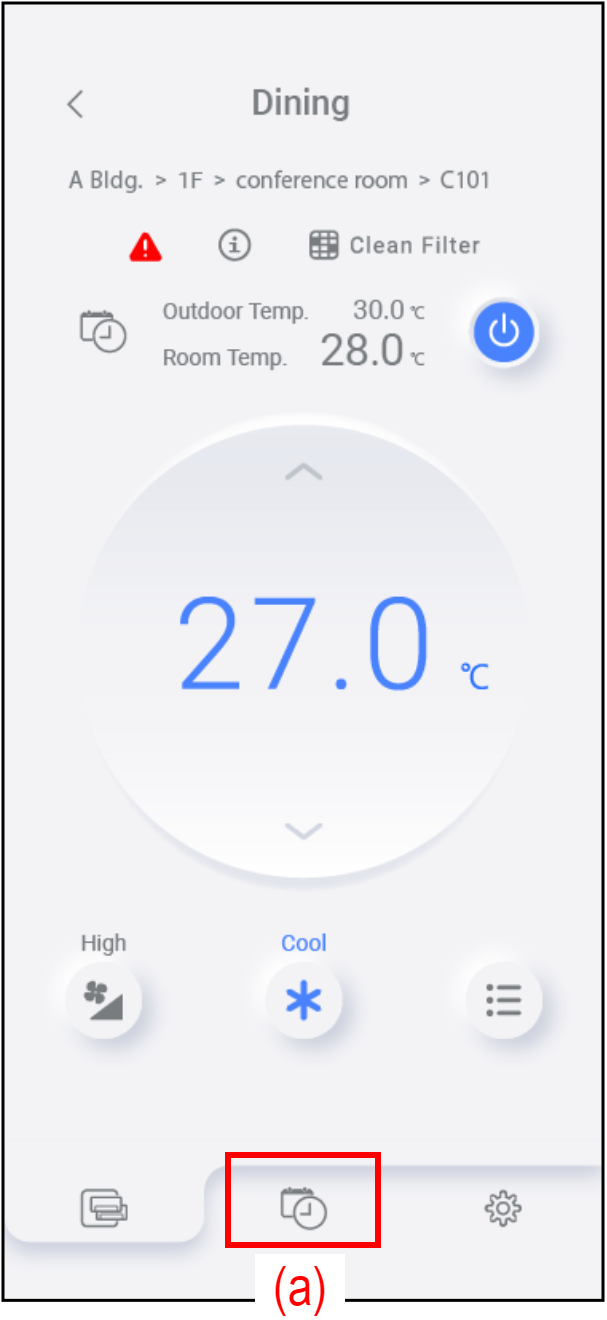Viewport: 607px width, 1320px height.
Task: Open the unit information icon
Action: 235,245
